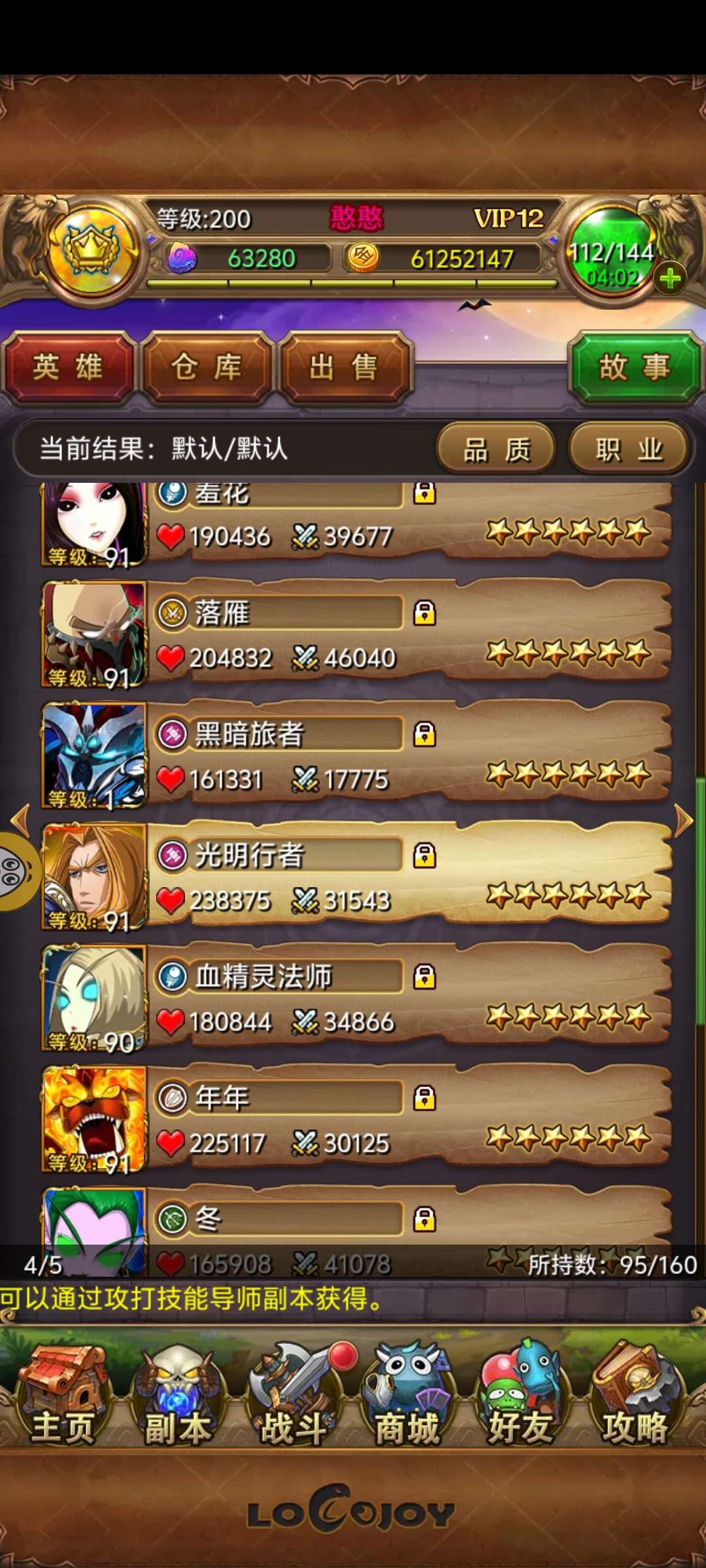
Task: Filter heroes by 职业
Action: pyautogui.click(x=629, y=449)
